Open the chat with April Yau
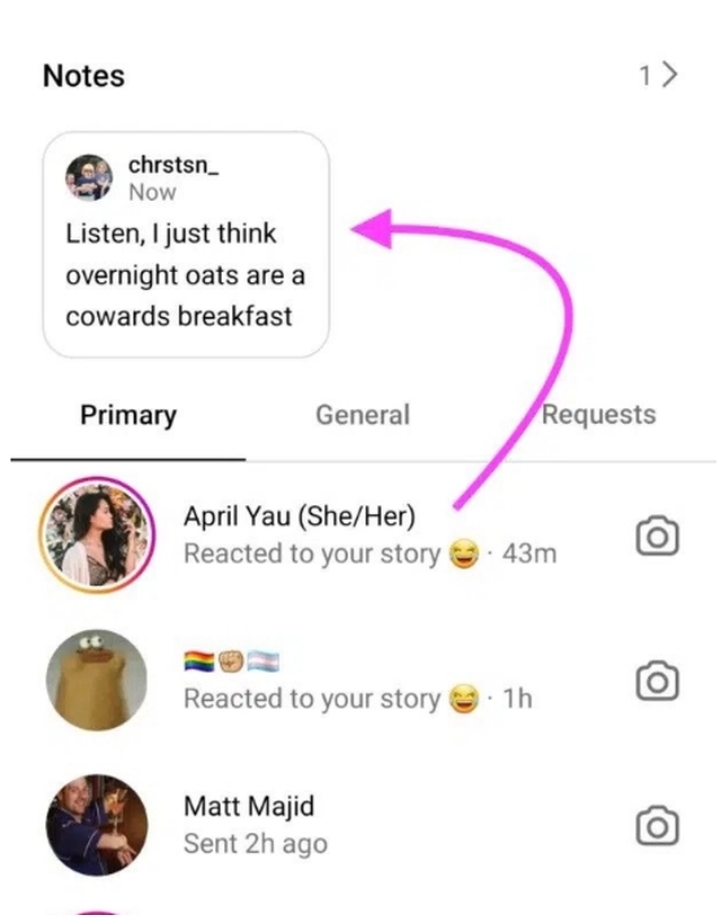Screen dimensions: 719x917 coord(370,535)
